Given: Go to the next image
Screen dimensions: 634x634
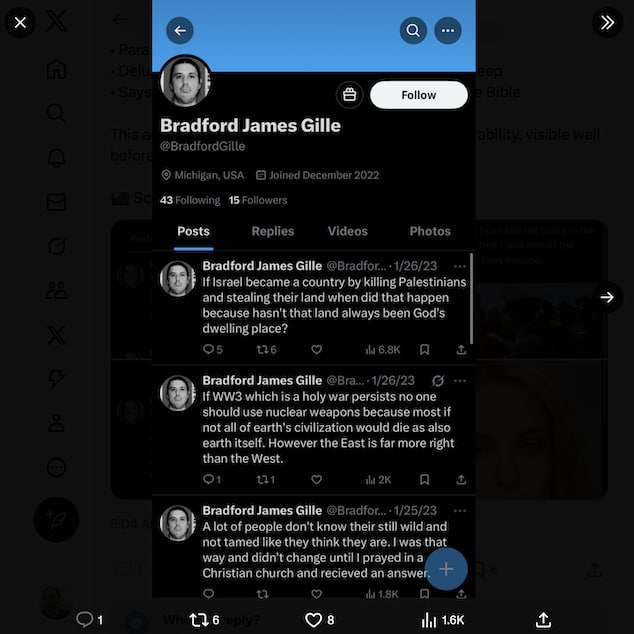Looking at the screenshot, I should tap(607, 297).
